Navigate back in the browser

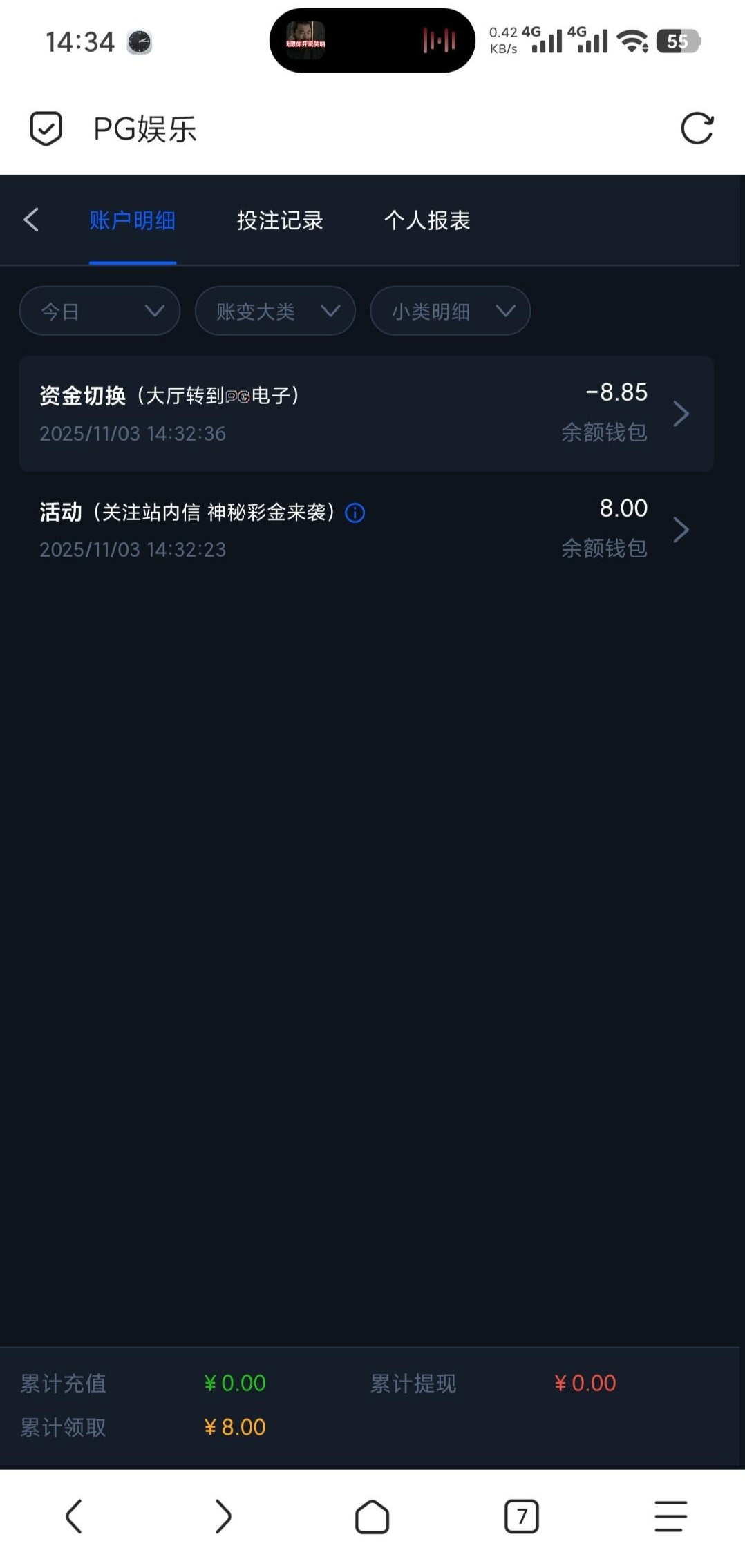tap(74, 1517)
